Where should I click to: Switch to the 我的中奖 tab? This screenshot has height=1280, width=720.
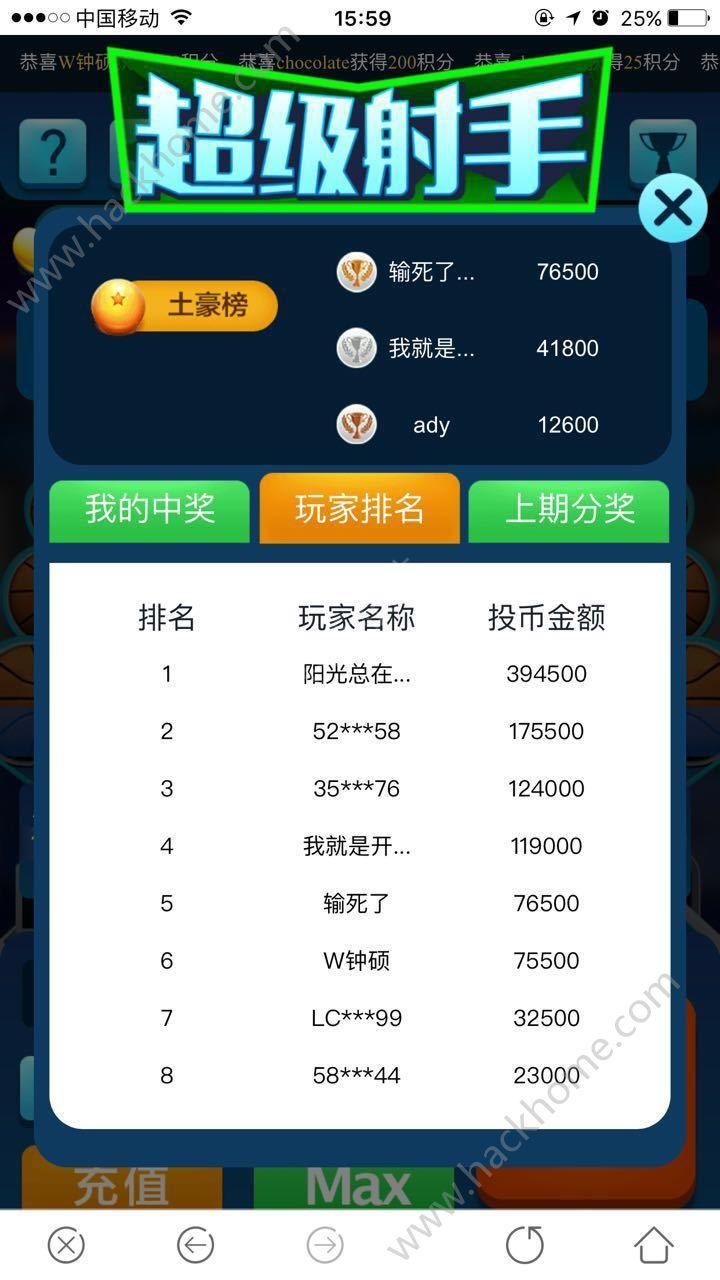[x=149, y=510]
